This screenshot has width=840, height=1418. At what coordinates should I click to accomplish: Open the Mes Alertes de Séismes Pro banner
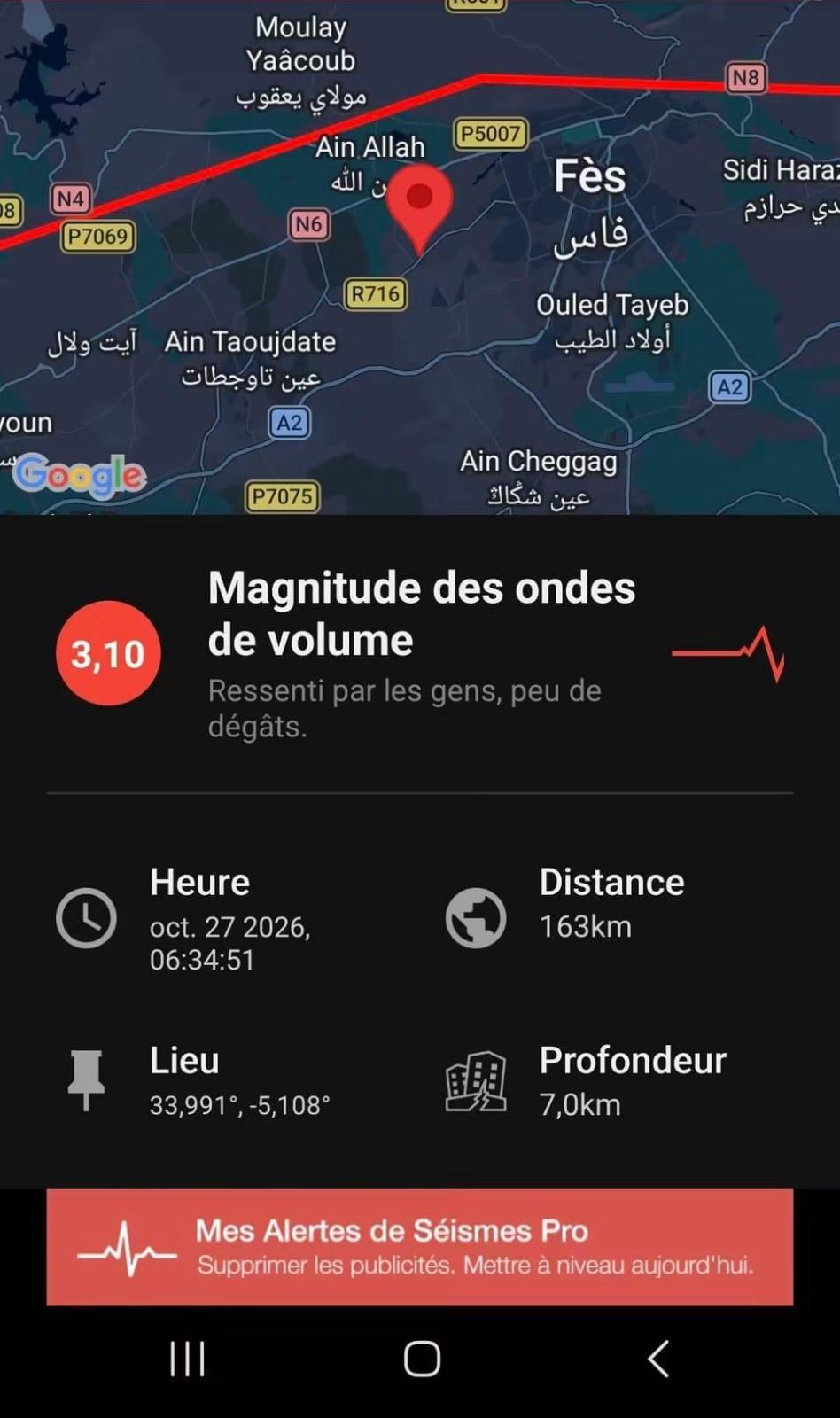[420, 1247]
